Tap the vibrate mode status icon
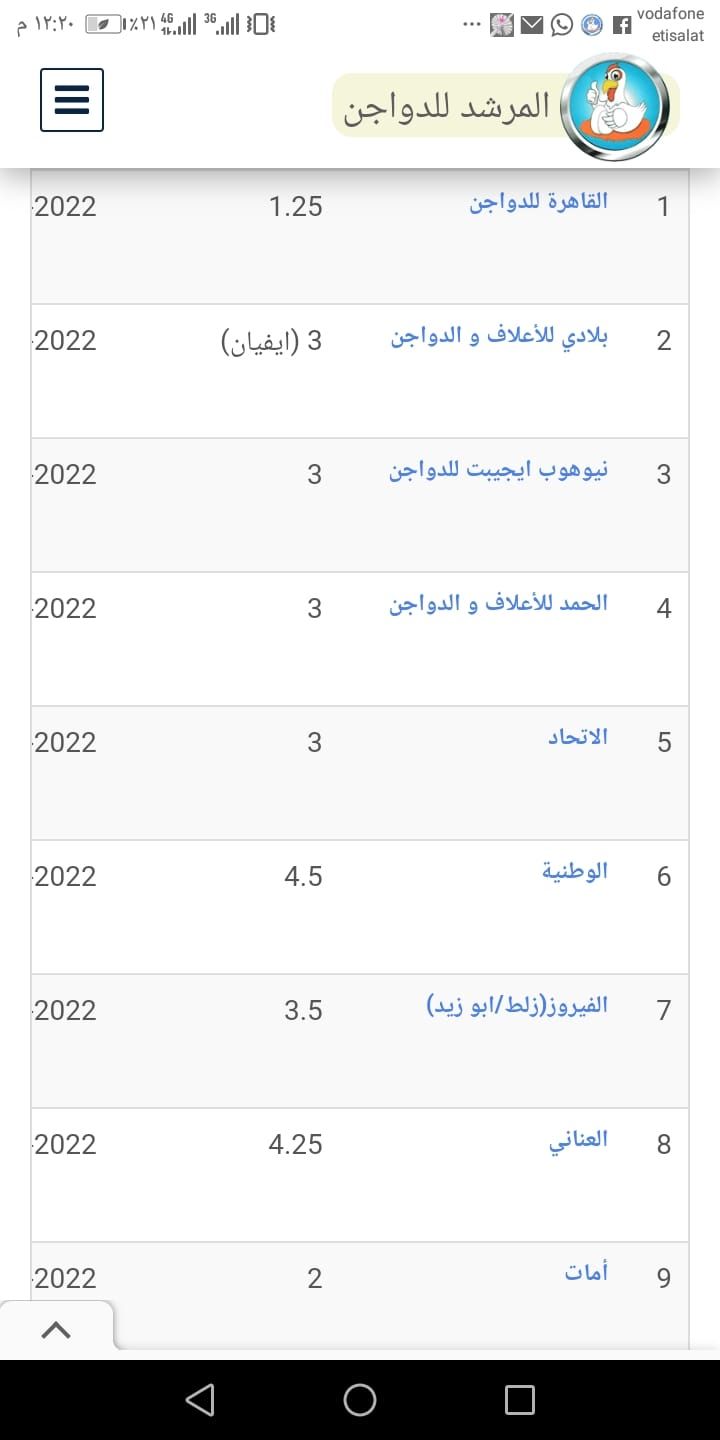 259,22
